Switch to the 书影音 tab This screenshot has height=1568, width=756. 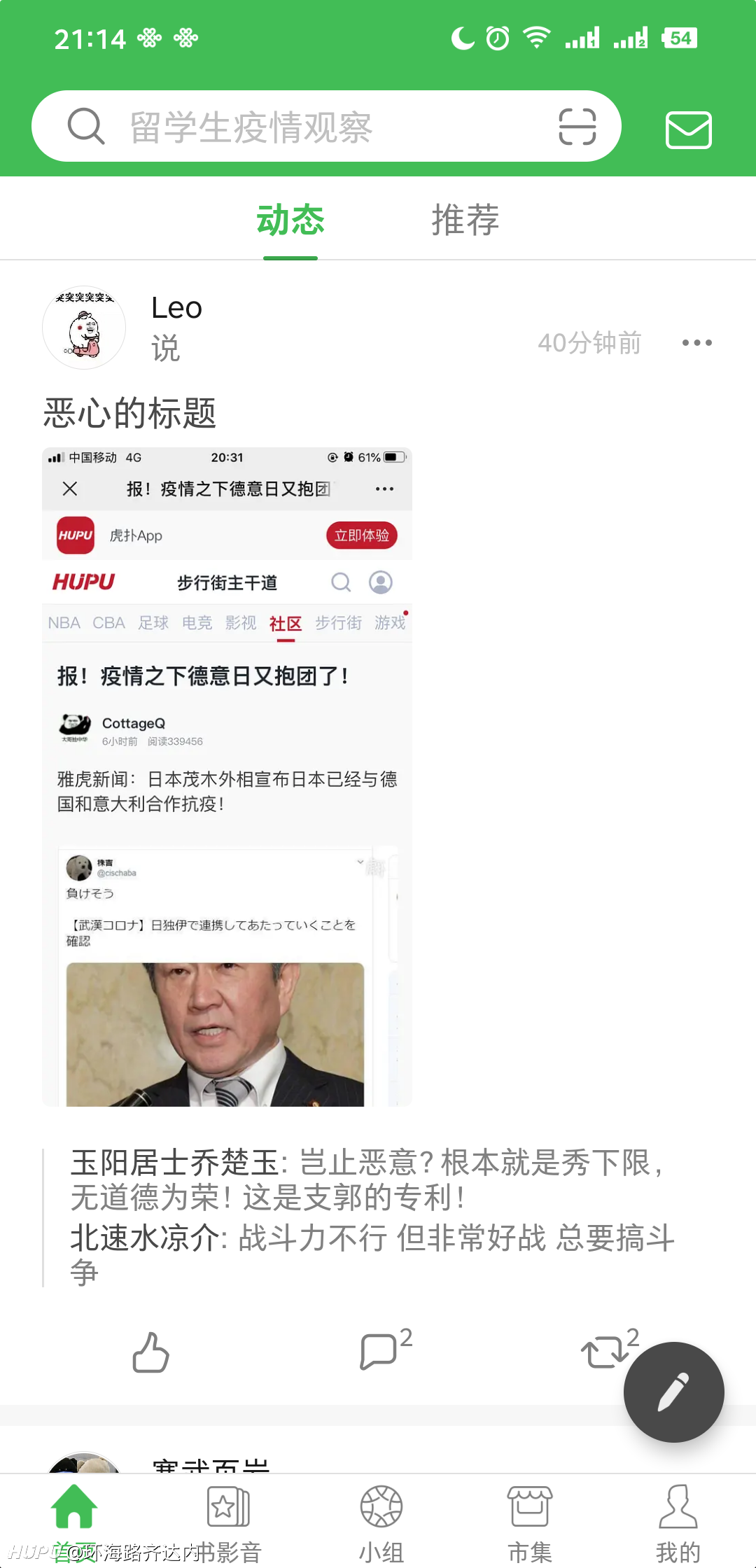pyautogui.click(x=229, y=1522)
